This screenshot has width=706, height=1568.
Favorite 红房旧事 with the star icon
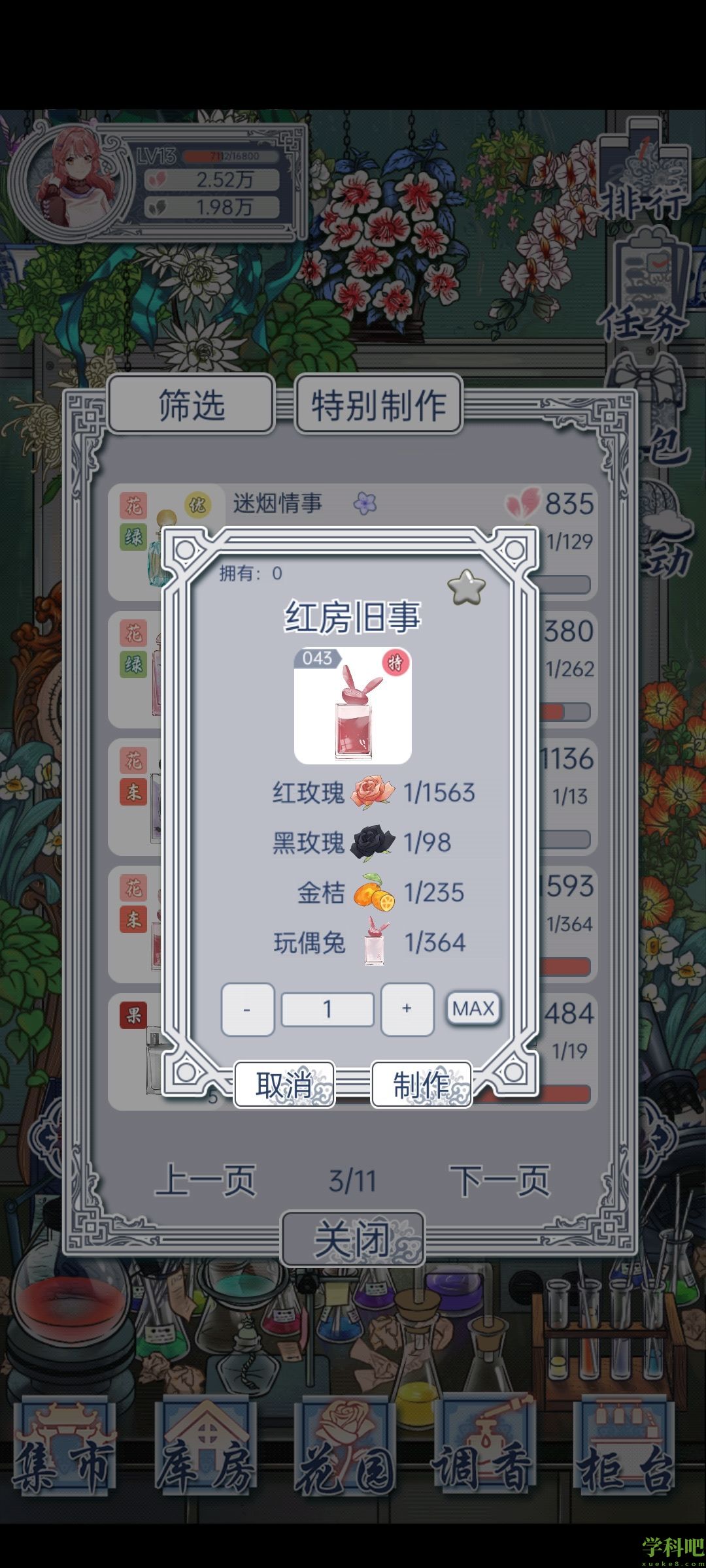[x=467, y=587]
